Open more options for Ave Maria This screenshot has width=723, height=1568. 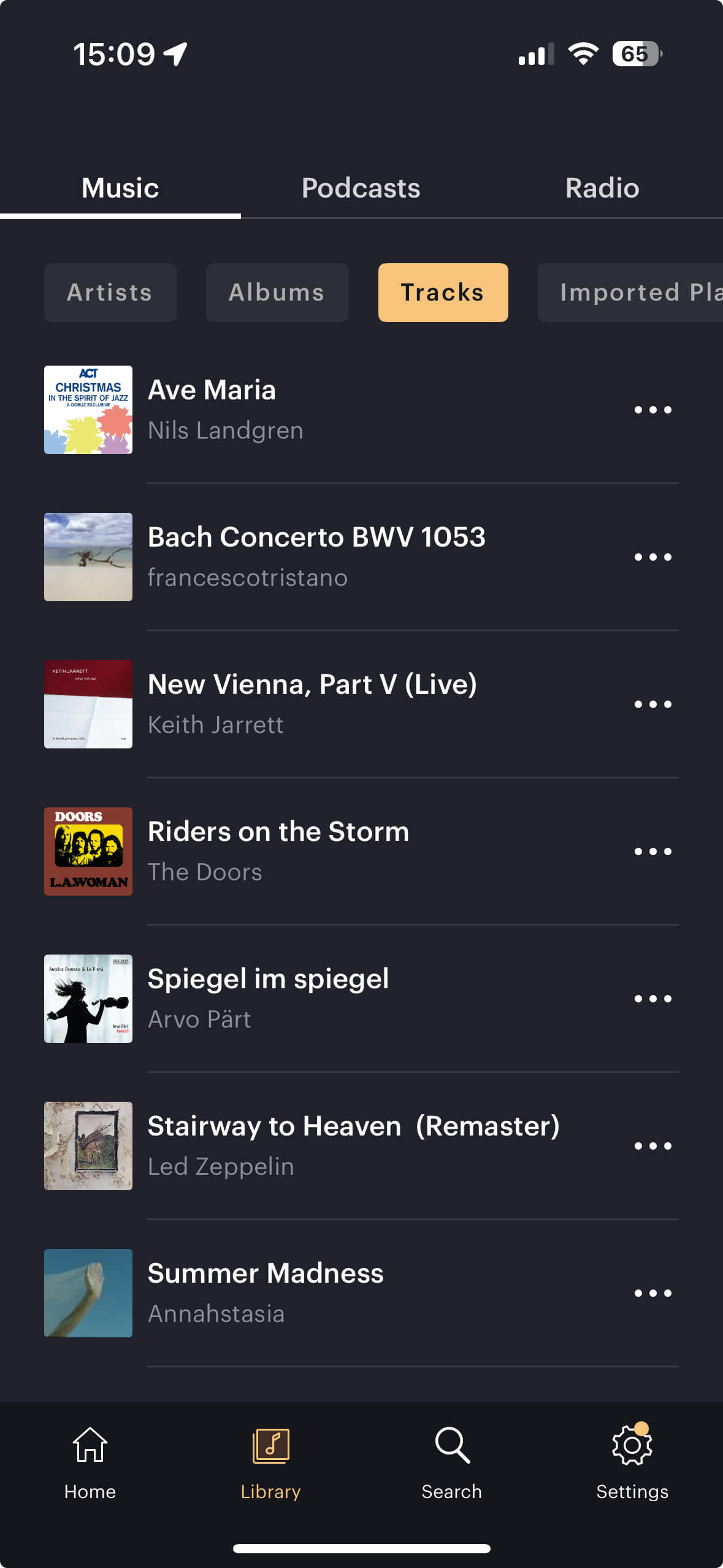pos(652,410)
